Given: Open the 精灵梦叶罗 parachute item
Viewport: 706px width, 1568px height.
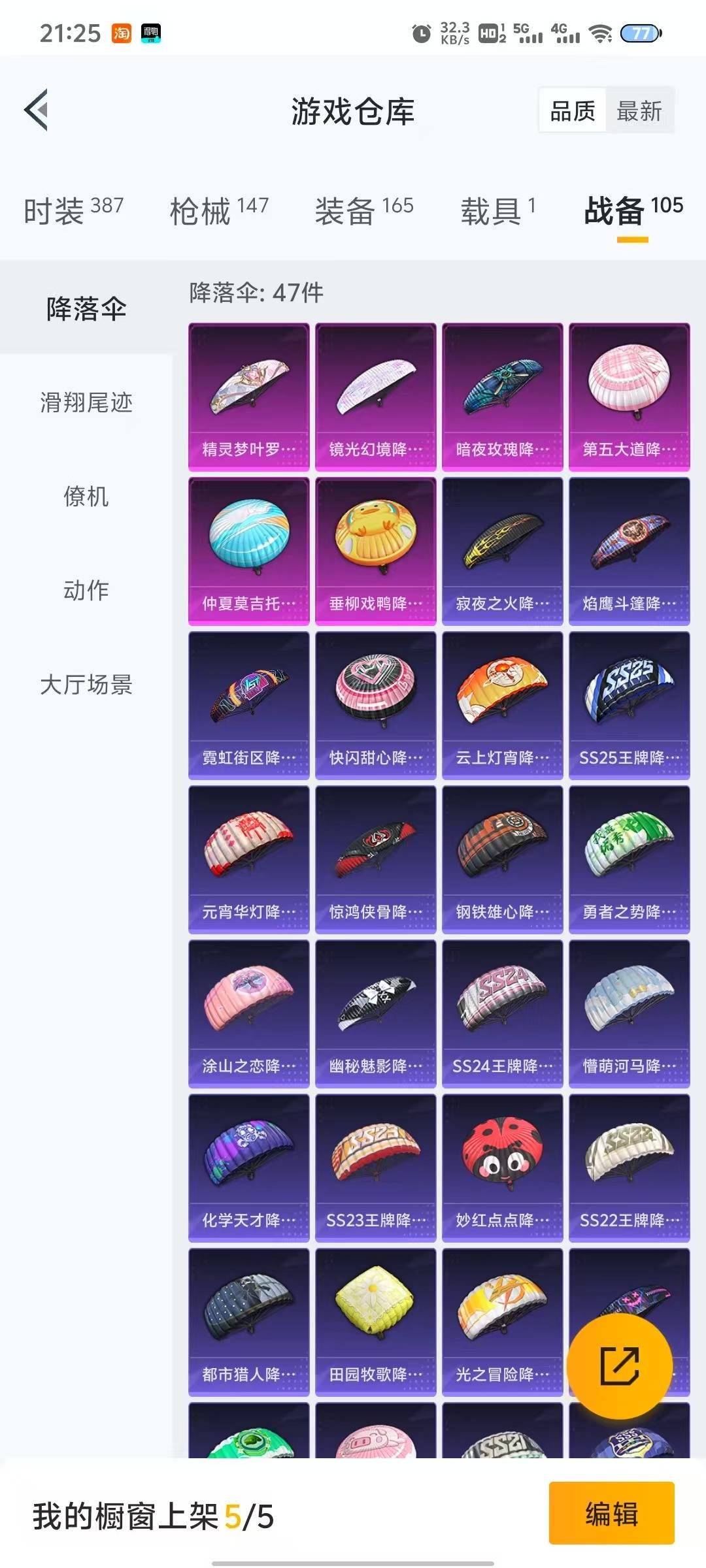Looking at the screenshot, I should [x=248, y=397].
